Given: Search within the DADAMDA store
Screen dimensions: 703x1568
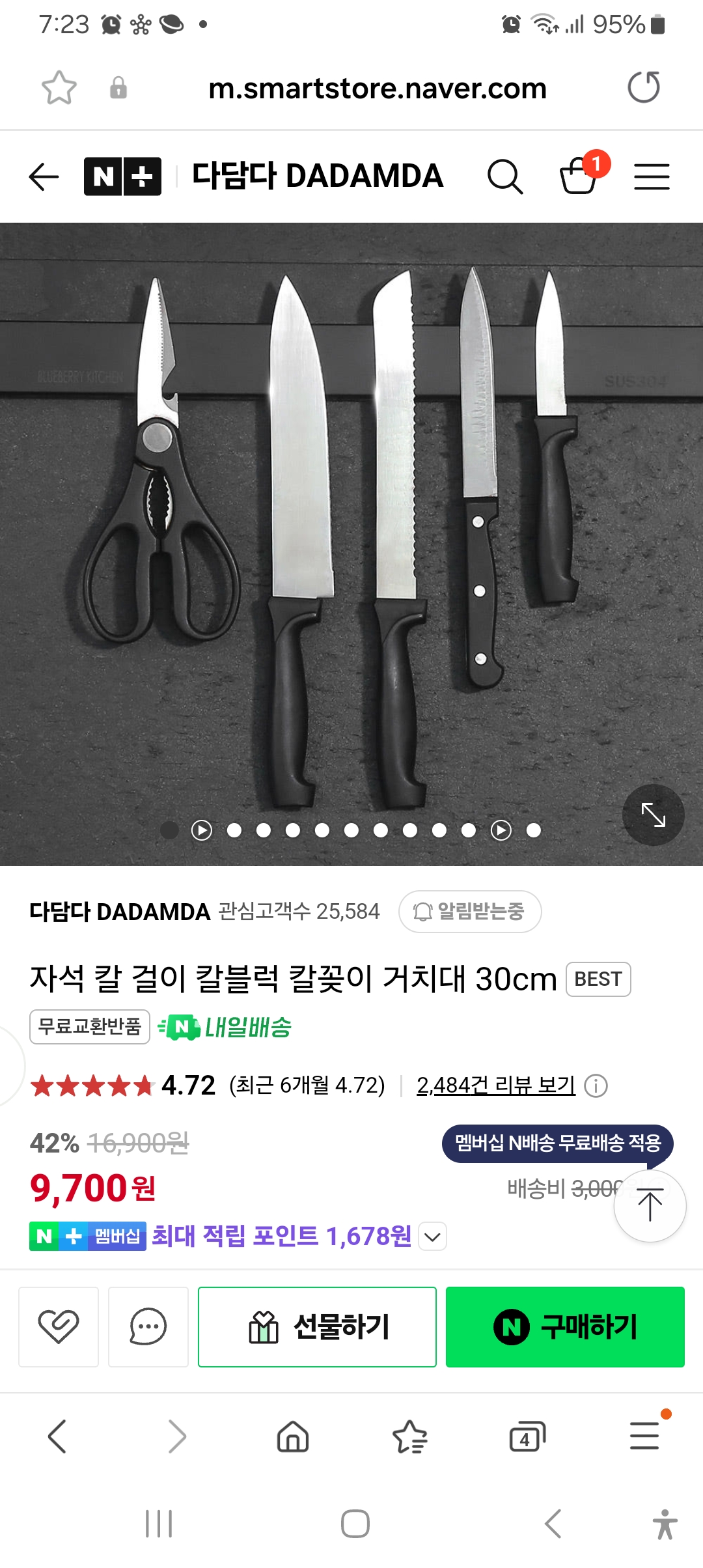Looking at the screenshot, I should pyautogui.click(x=505, y=176).
